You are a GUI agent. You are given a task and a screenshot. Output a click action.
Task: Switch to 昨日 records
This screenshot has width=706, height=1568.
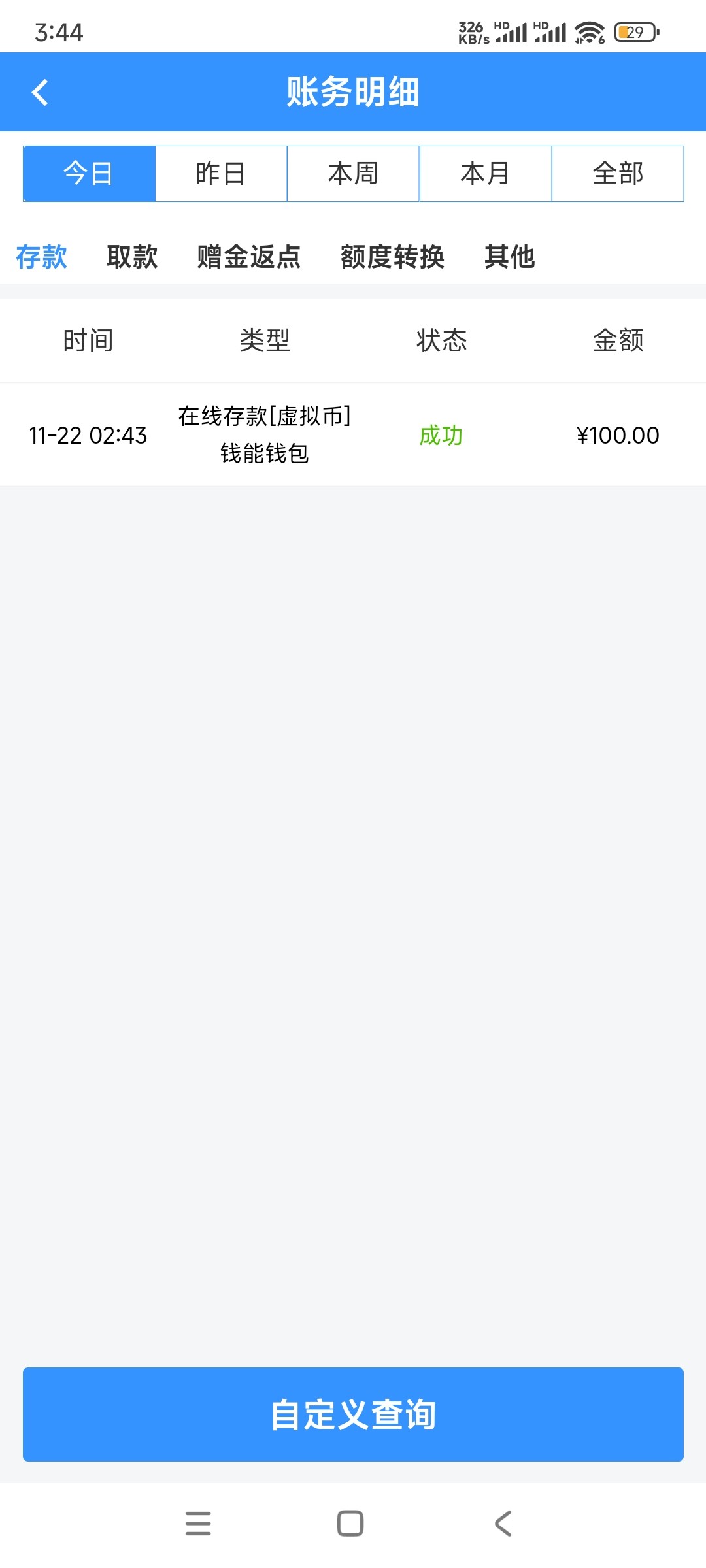221,174
